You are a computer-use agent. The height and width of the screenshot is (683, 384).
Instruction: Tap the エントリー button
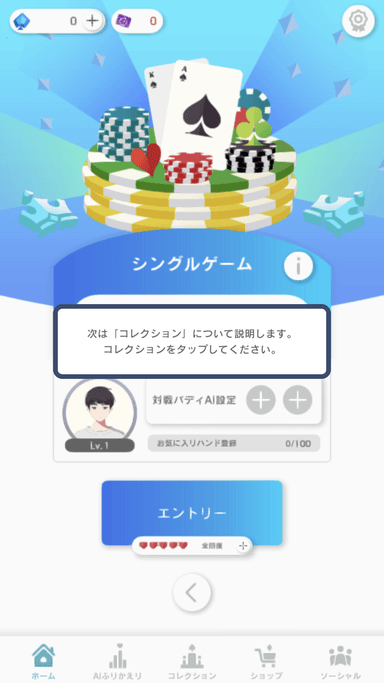point(192,513)
